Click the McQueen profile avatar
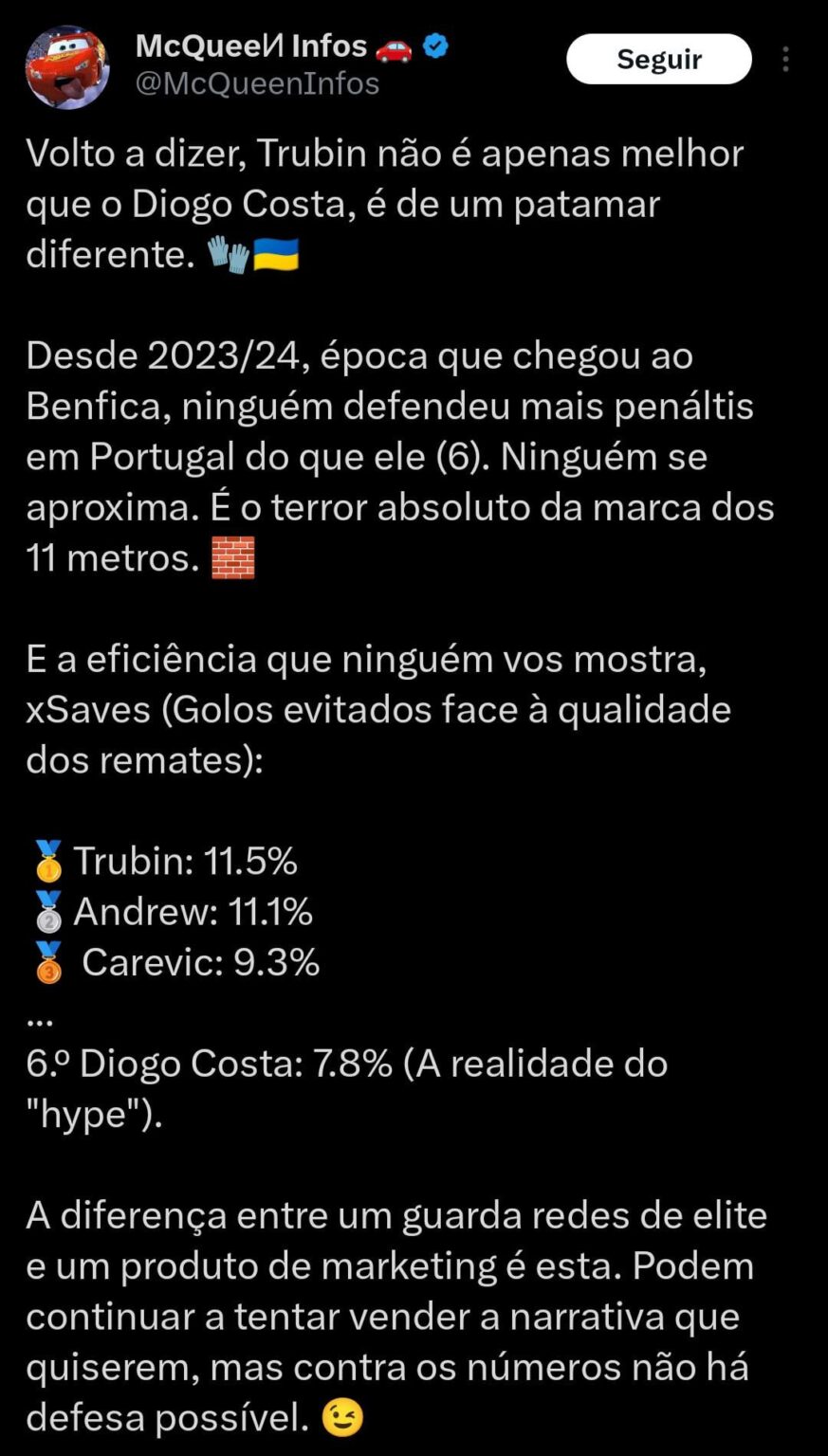 point(67,63)
